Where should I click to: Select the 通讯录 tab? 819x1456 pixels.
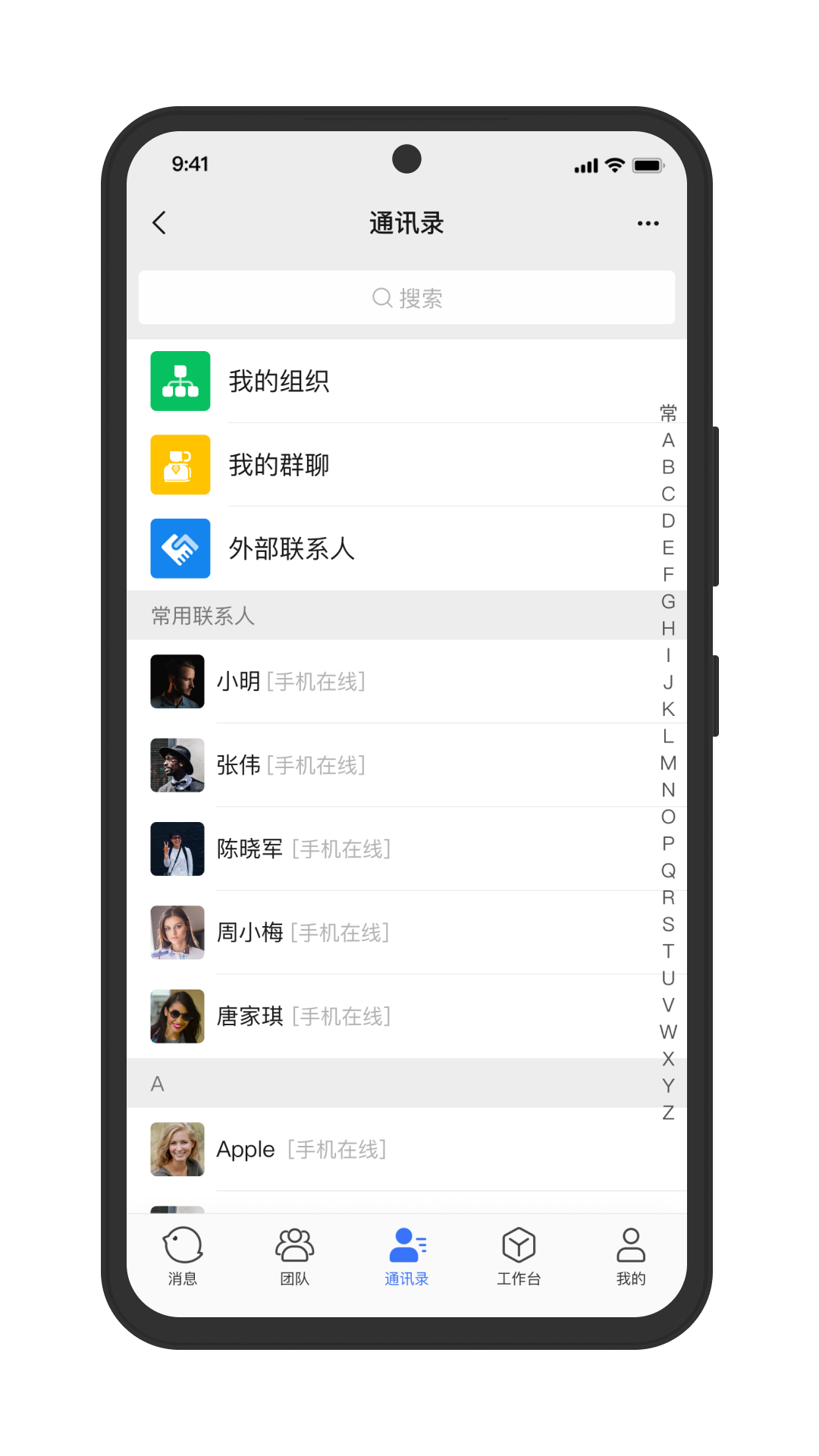[x=406, y=1256]
